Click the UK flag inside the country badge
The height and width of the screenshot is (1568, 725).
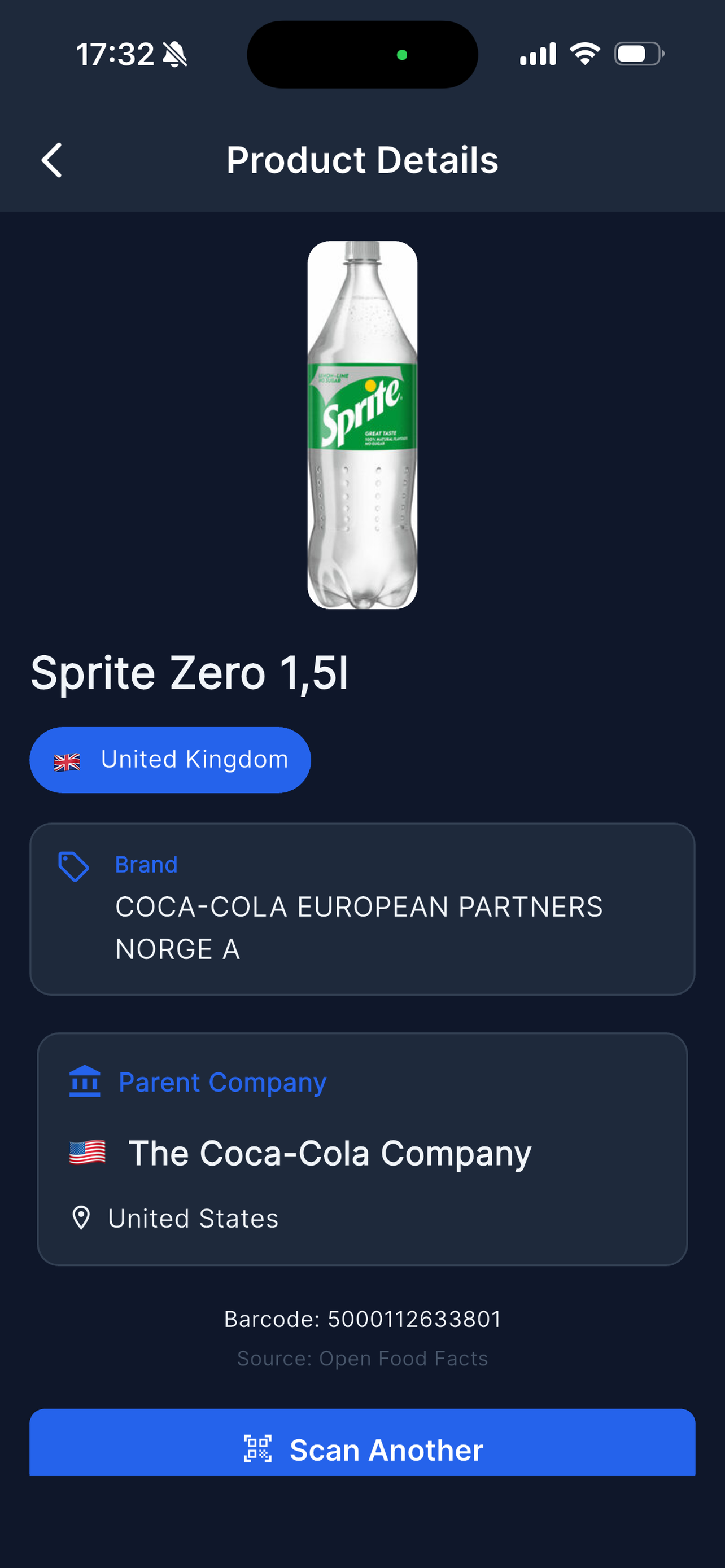tap(68, 759)
